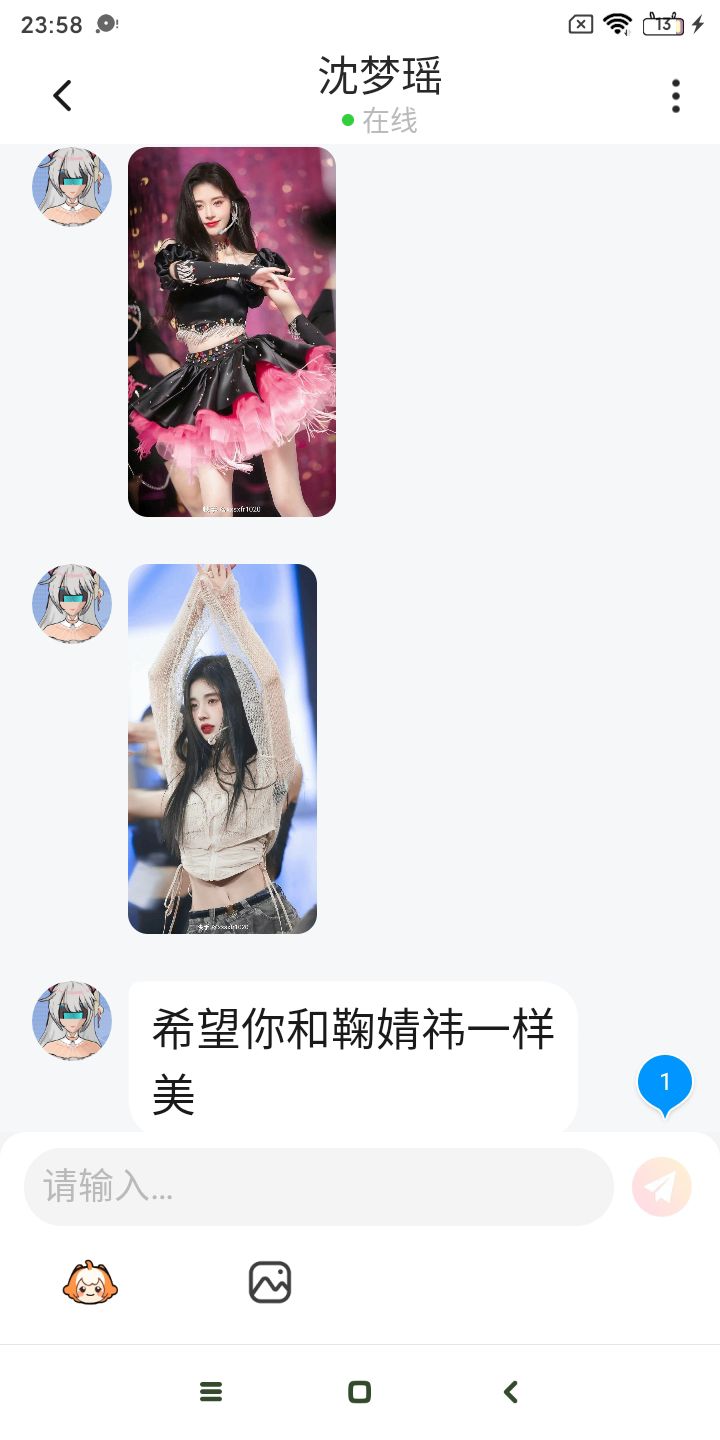720x1440 pixels.
Task: Go back from the 沈梦瑶 chat
Action: [x=62, y=96]
